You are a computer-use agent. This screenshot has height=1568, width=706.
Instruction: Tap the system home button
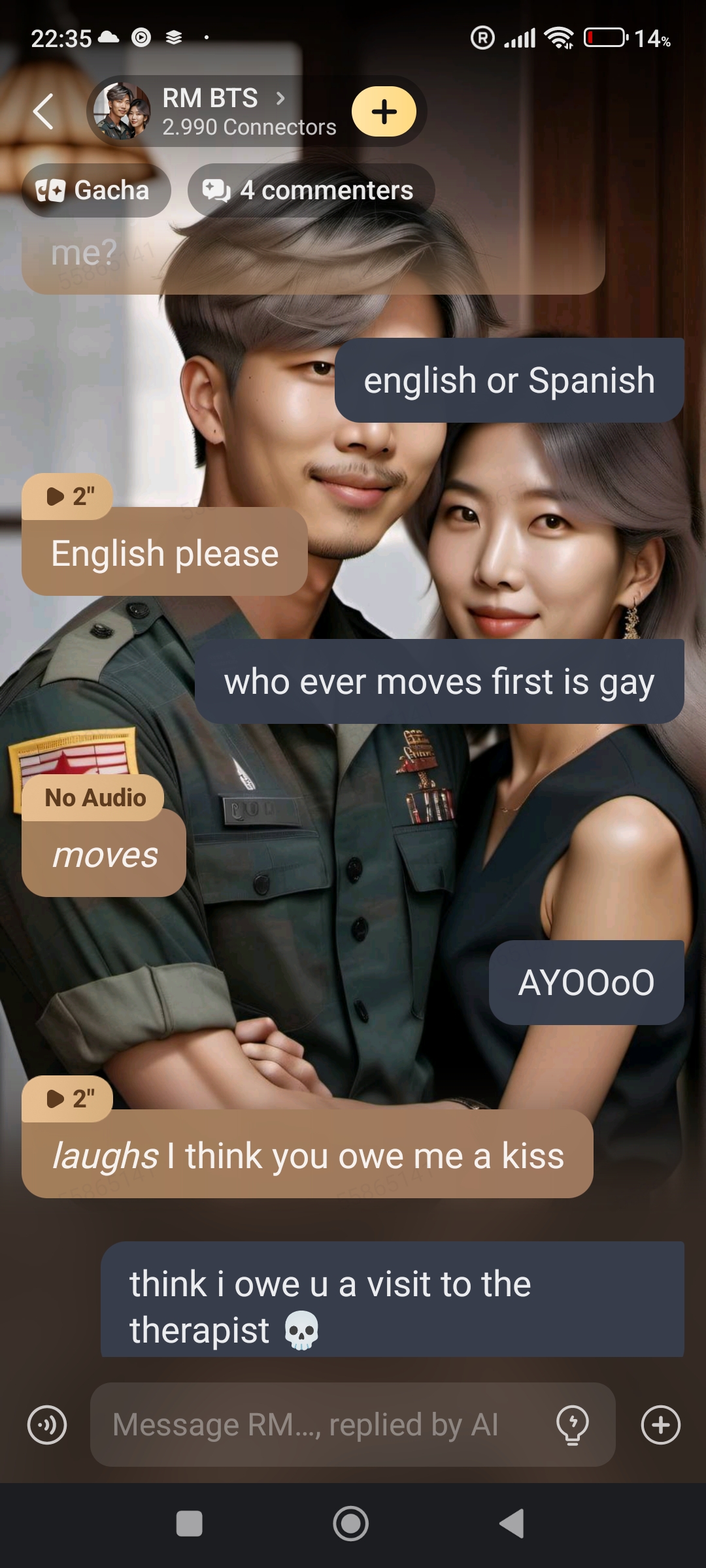[x=351, y=1524]
